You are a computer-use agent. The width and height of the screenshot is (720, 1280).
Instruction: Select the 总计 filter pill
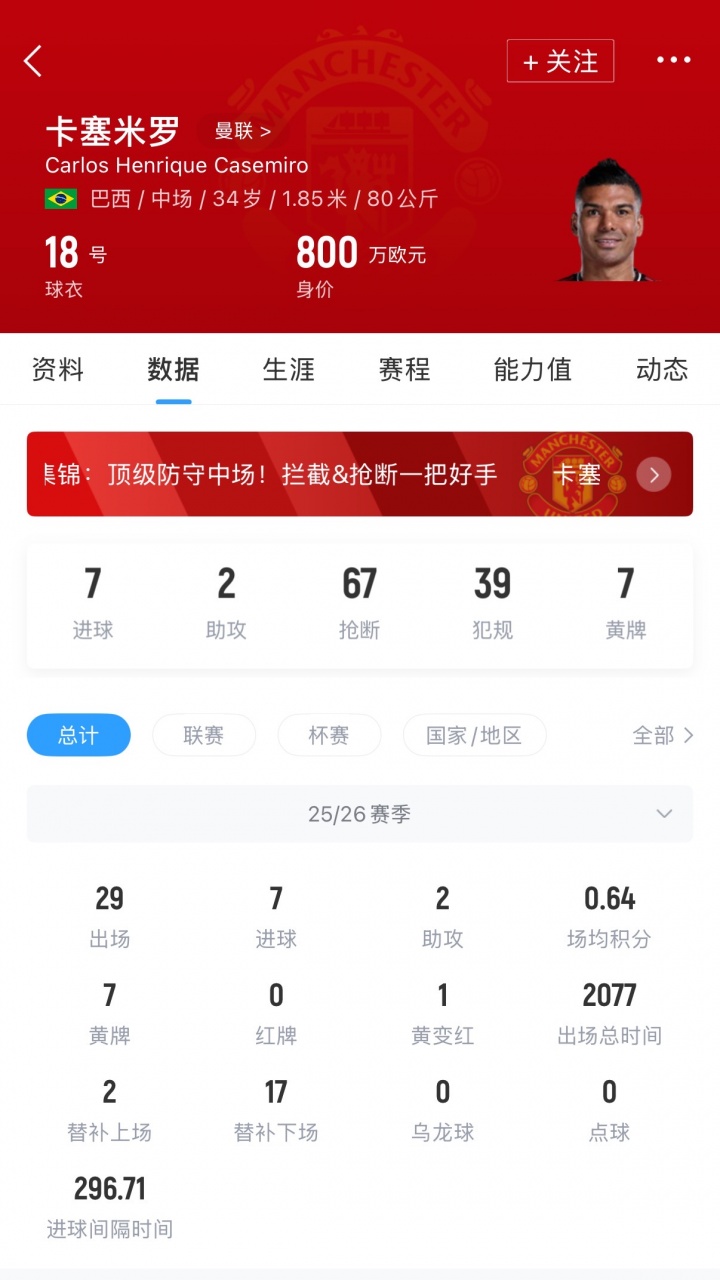(78, 735)
